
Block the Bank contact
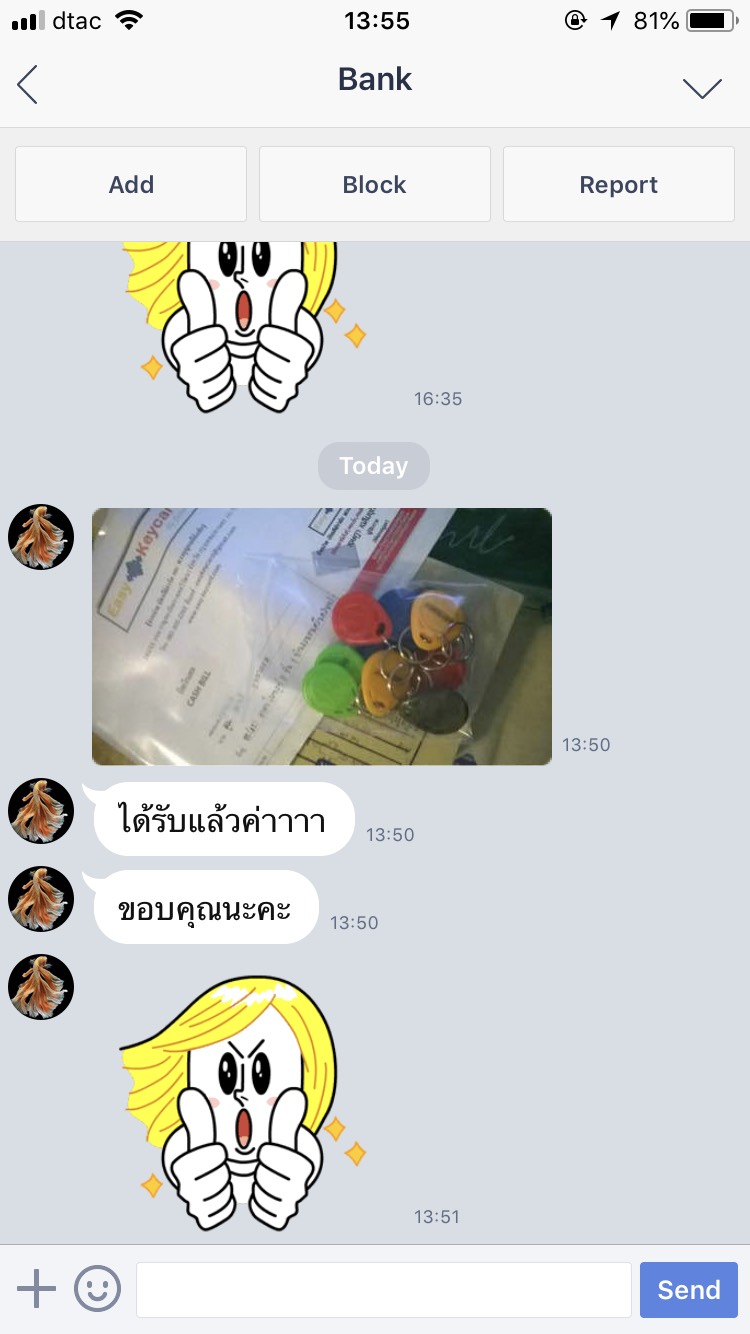[x=375, y=185]
